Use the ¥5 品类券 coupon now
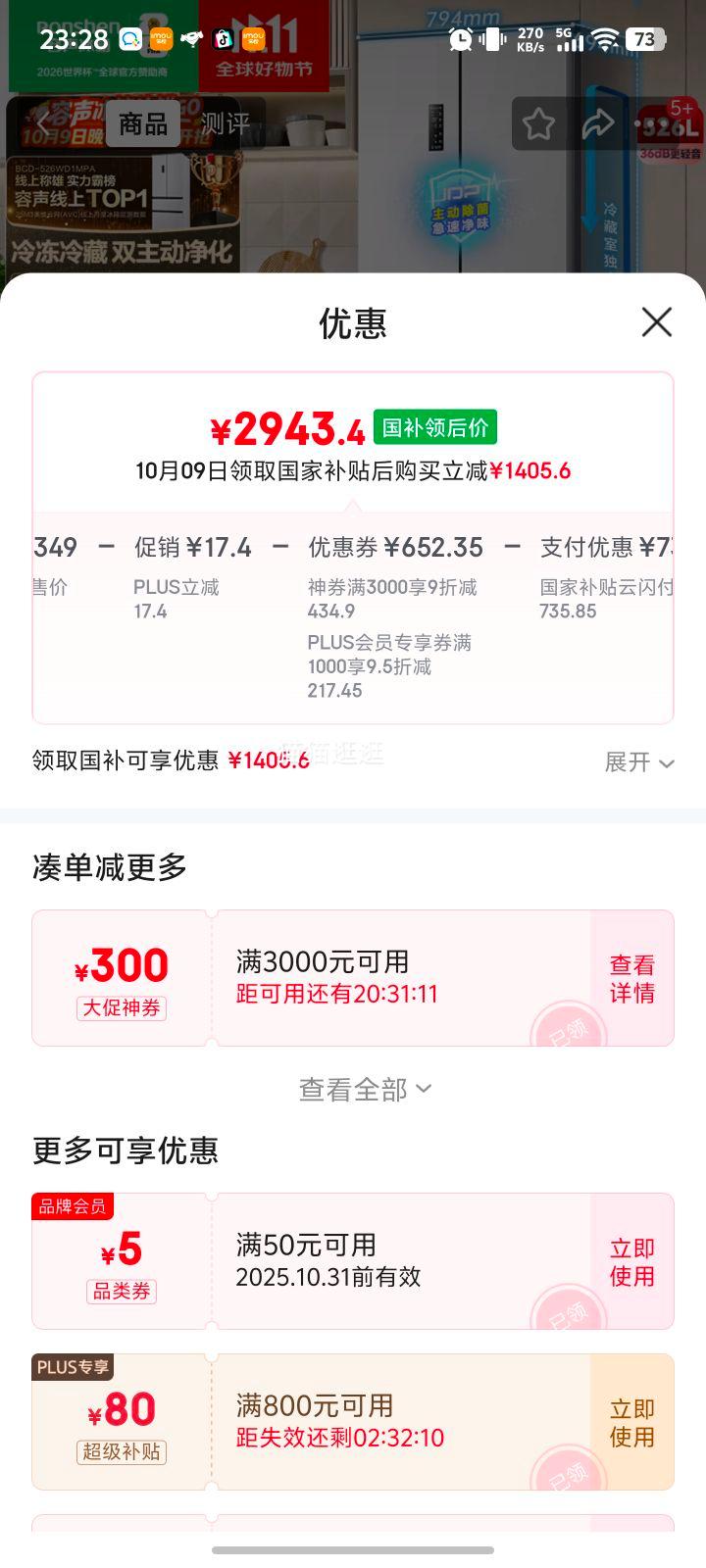The image size is (706, 1568). (631, 1262)
